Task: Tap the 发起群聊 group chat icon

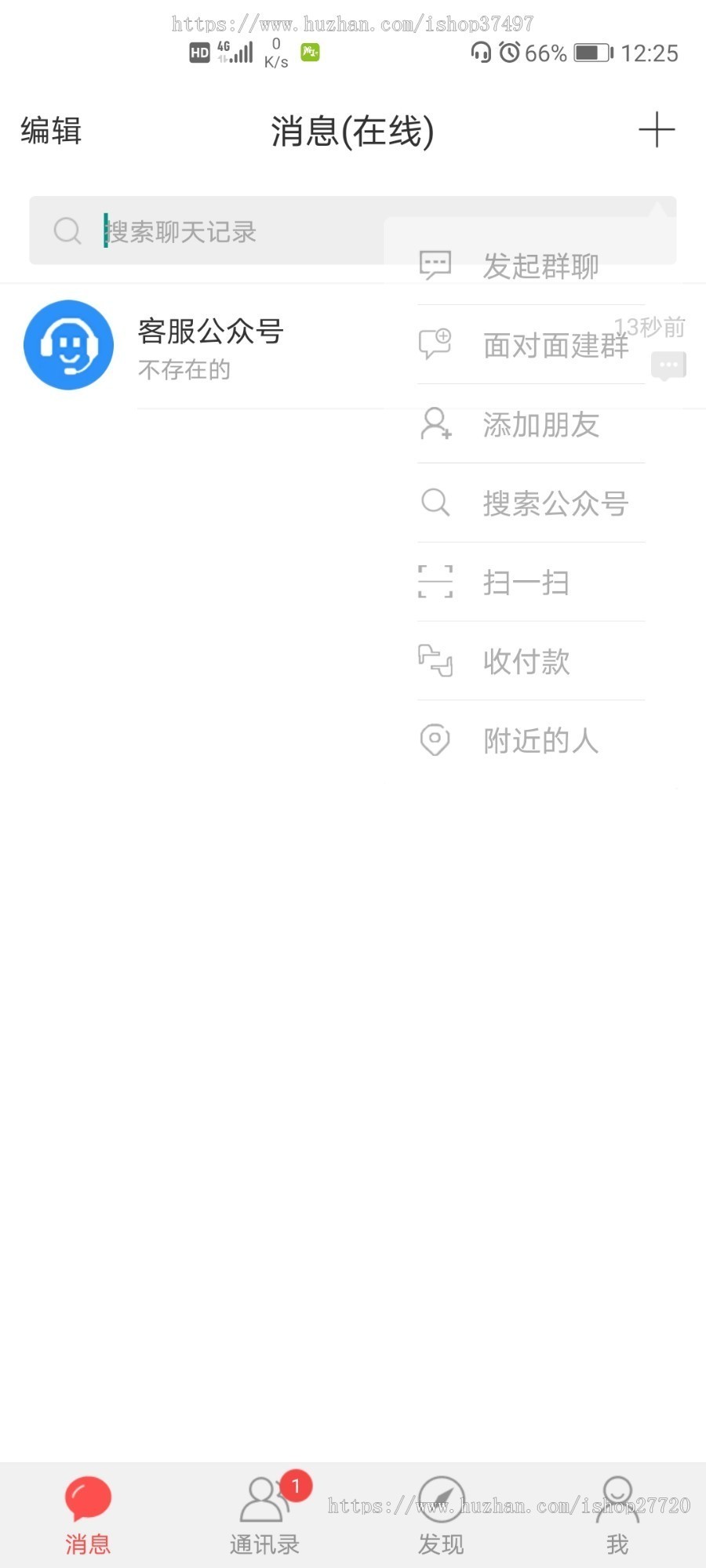Action: (x=435, y=265)
